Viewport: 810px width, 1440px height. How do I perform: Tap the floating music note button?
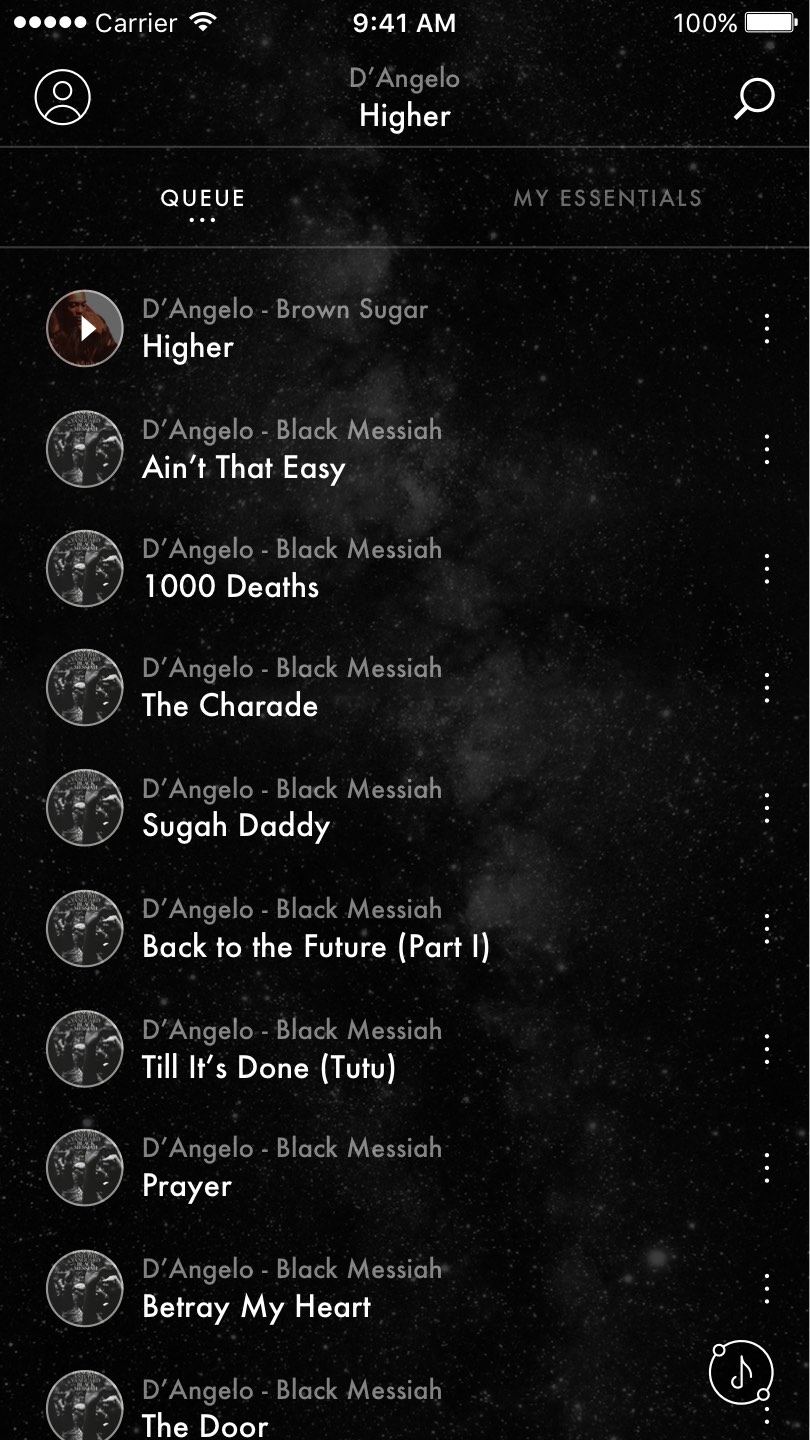point(740,1372)
